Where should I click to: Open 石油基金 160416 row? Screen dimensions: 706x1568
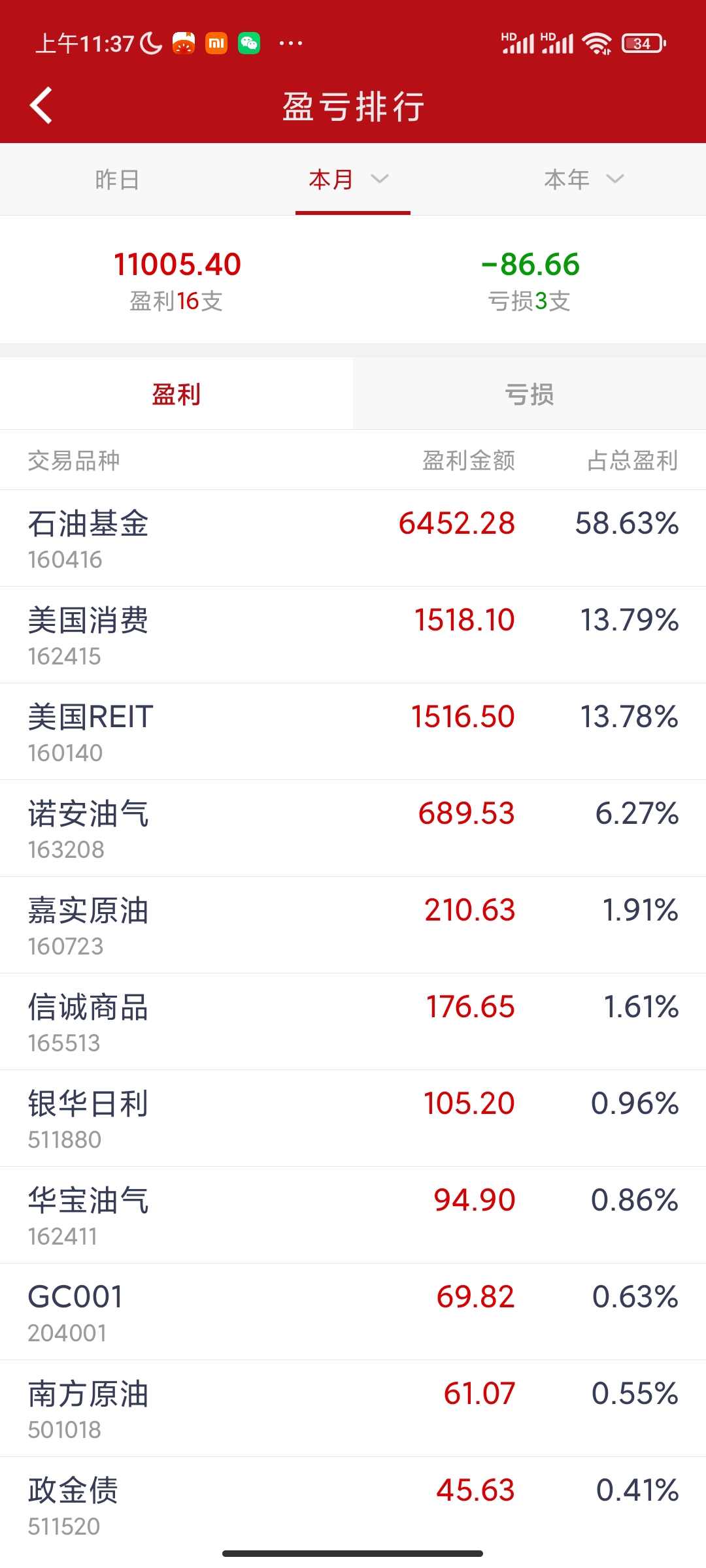[x=353, y=538]
